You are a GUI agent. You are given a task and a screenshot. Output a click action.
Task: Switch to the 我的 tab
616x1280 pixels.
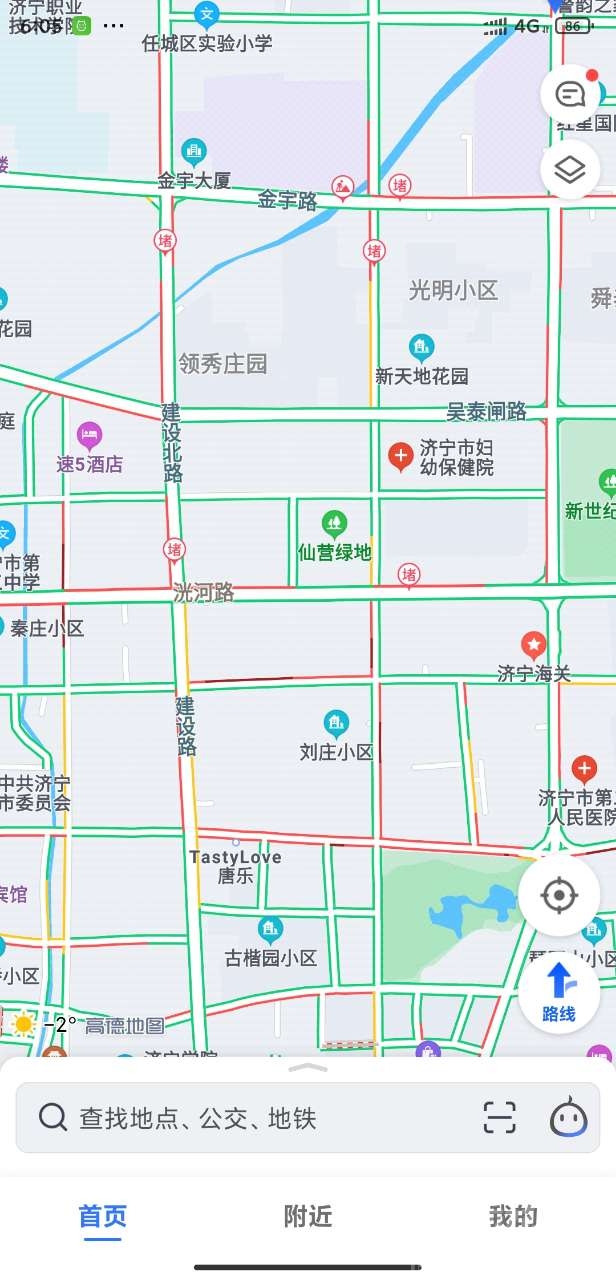coord(513,1217)
